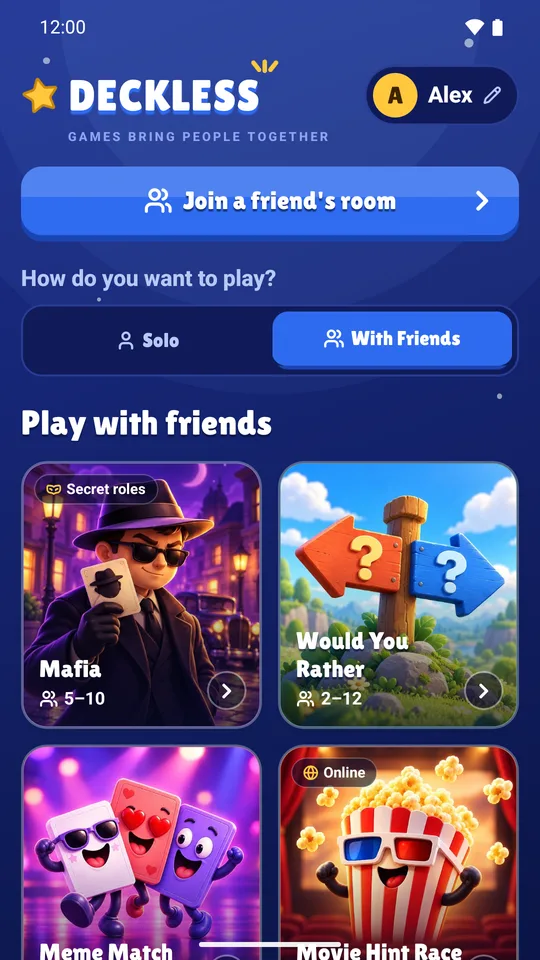Select the With Friends mode
The image size is (540, 960).
[392, 339]
